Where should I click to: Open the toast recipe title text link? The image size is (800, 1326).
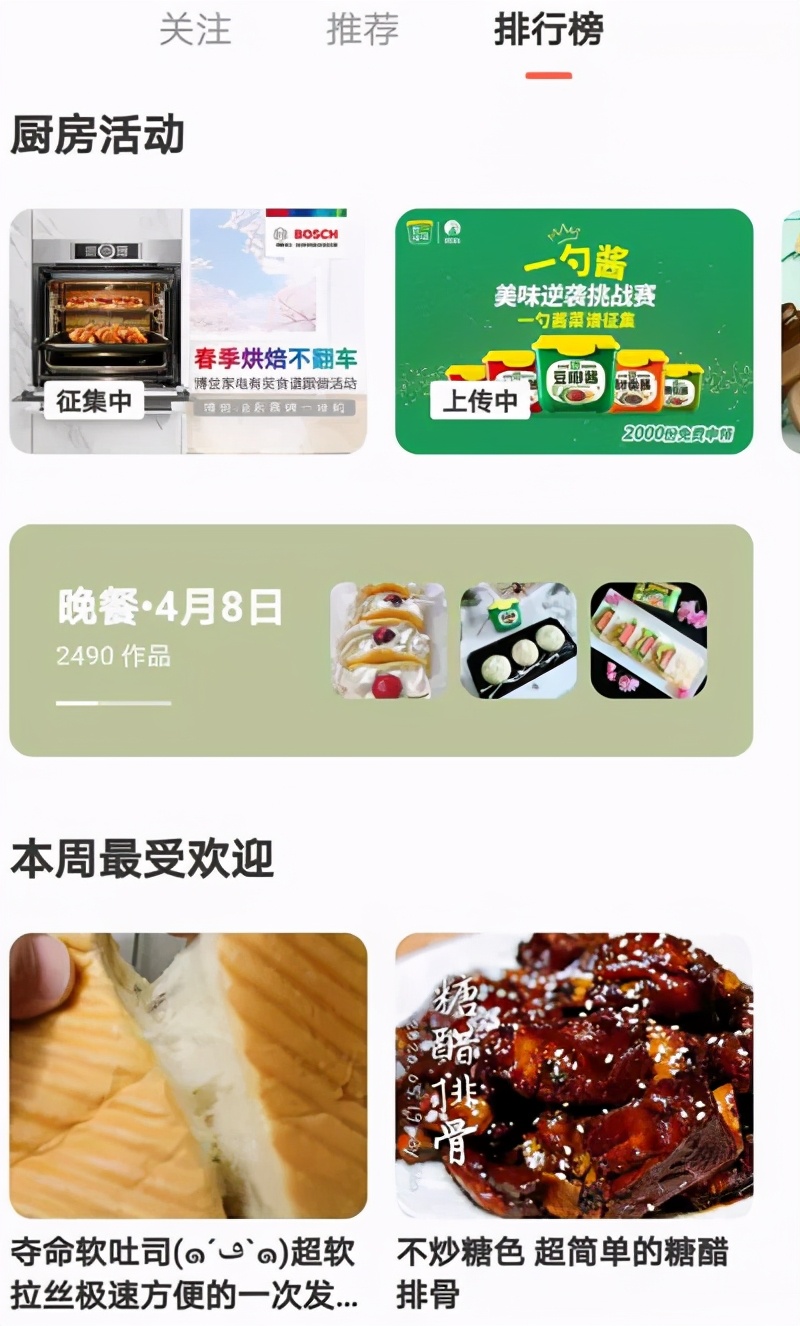point(186,1270)
